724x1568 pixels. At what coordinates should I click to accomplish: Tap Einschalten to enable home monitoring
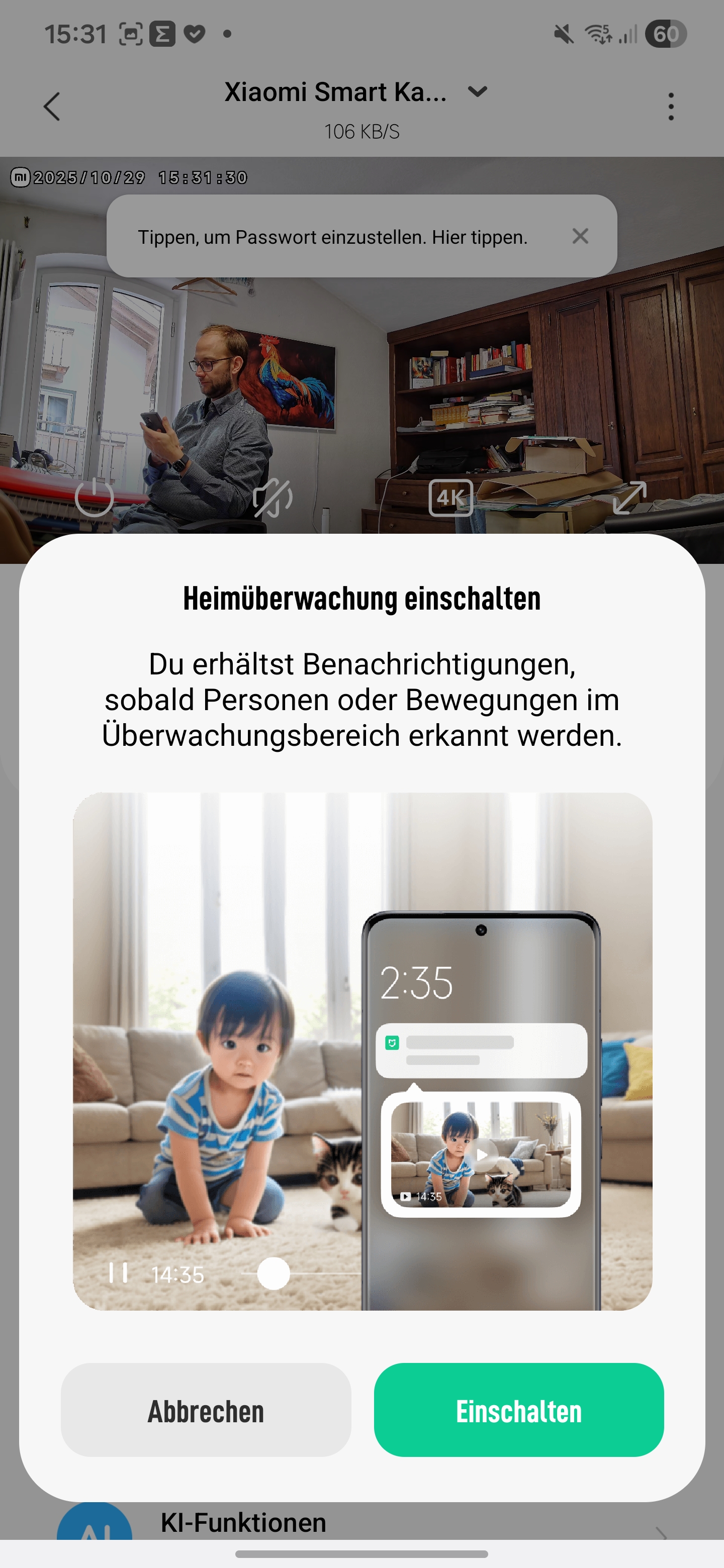[518, 1410]
